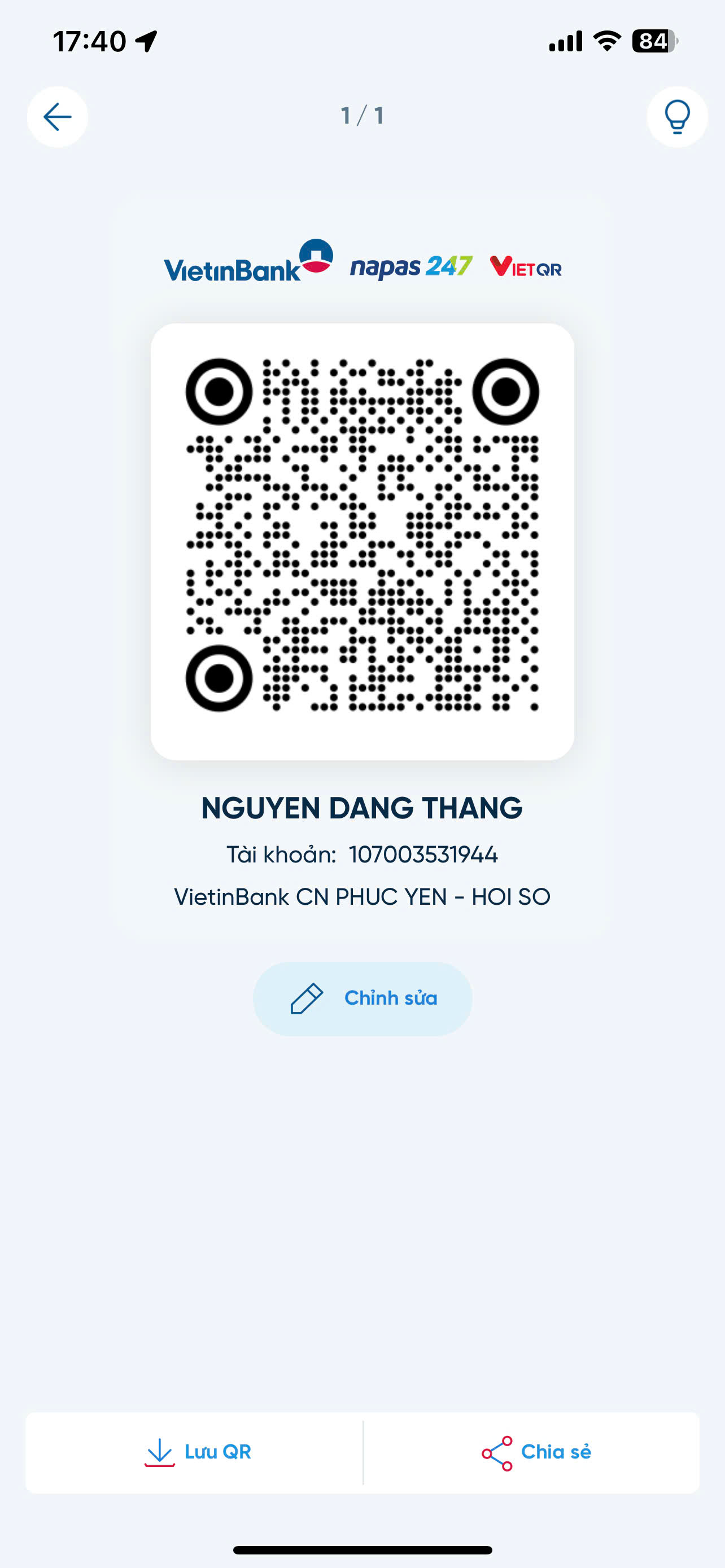Screen dimensions: 725x1568
Task: Go back using the arrow icon
Action: 58,117
